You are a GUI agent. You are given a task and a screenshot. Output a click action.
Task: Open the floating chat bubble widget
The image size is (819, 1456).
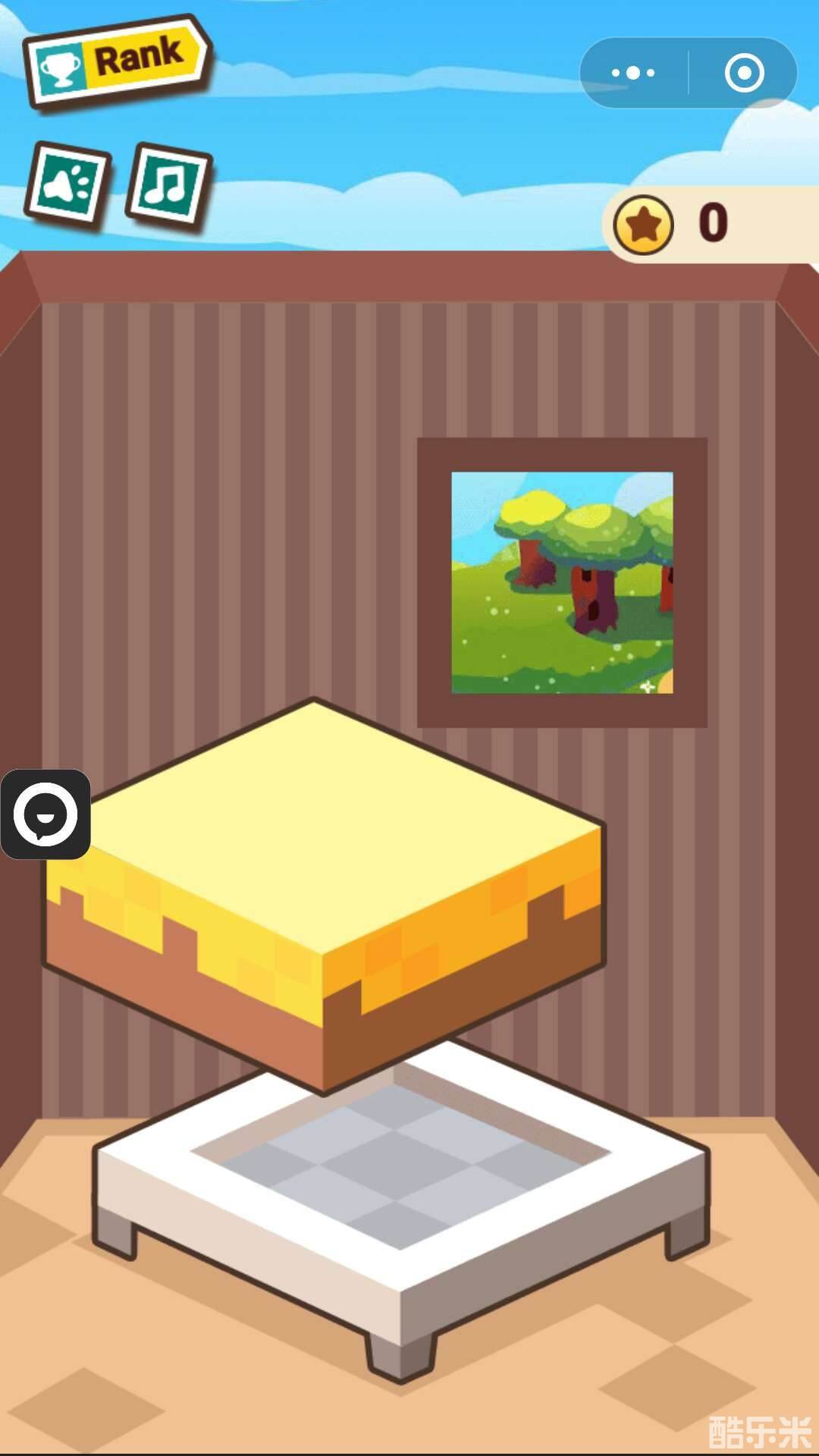(45, 814)
